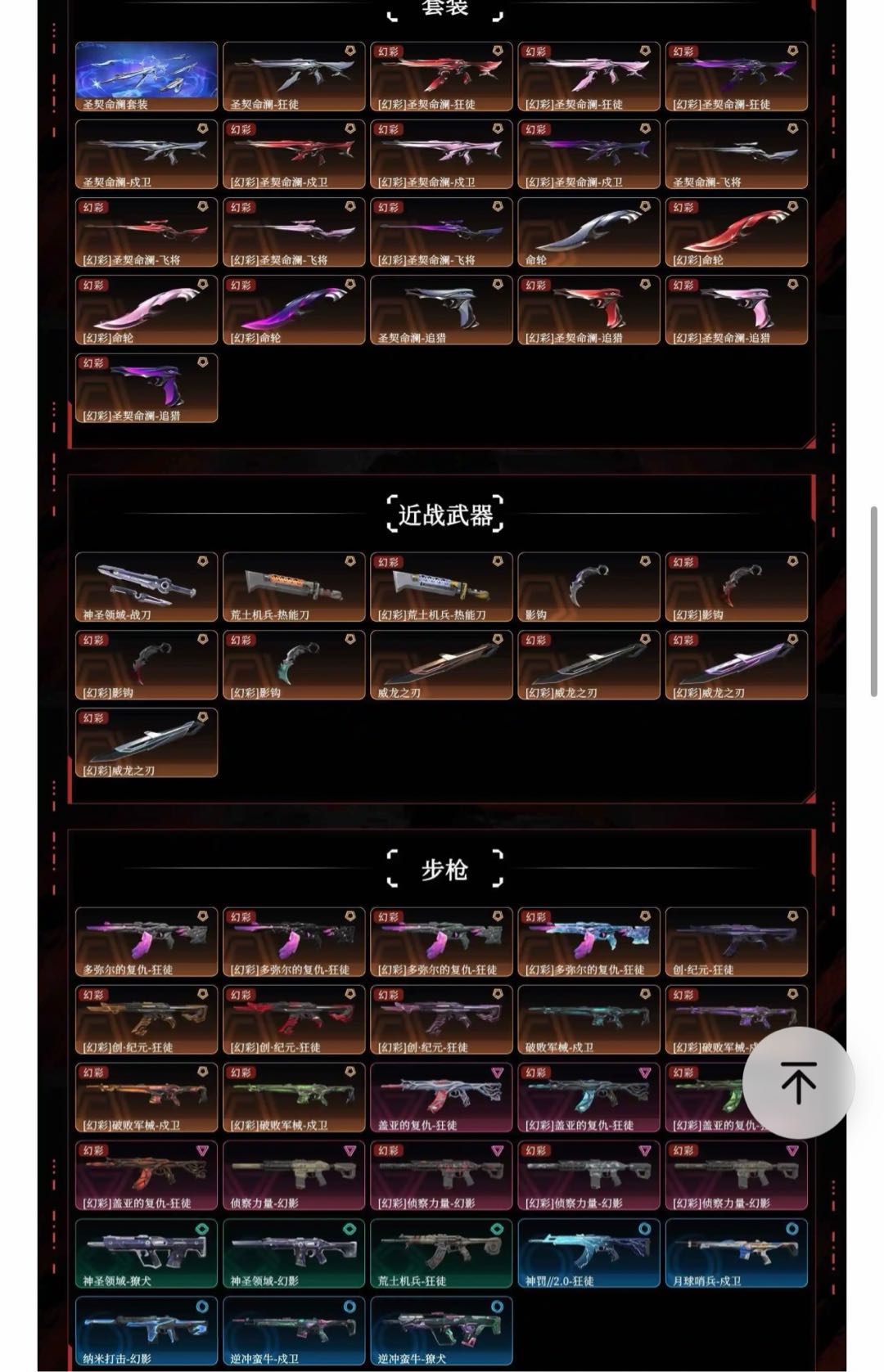Screen dimensions: 884x1372
Task: Open the 荒土机兵-狂徒 skin tile
Action: [441, 1253]
